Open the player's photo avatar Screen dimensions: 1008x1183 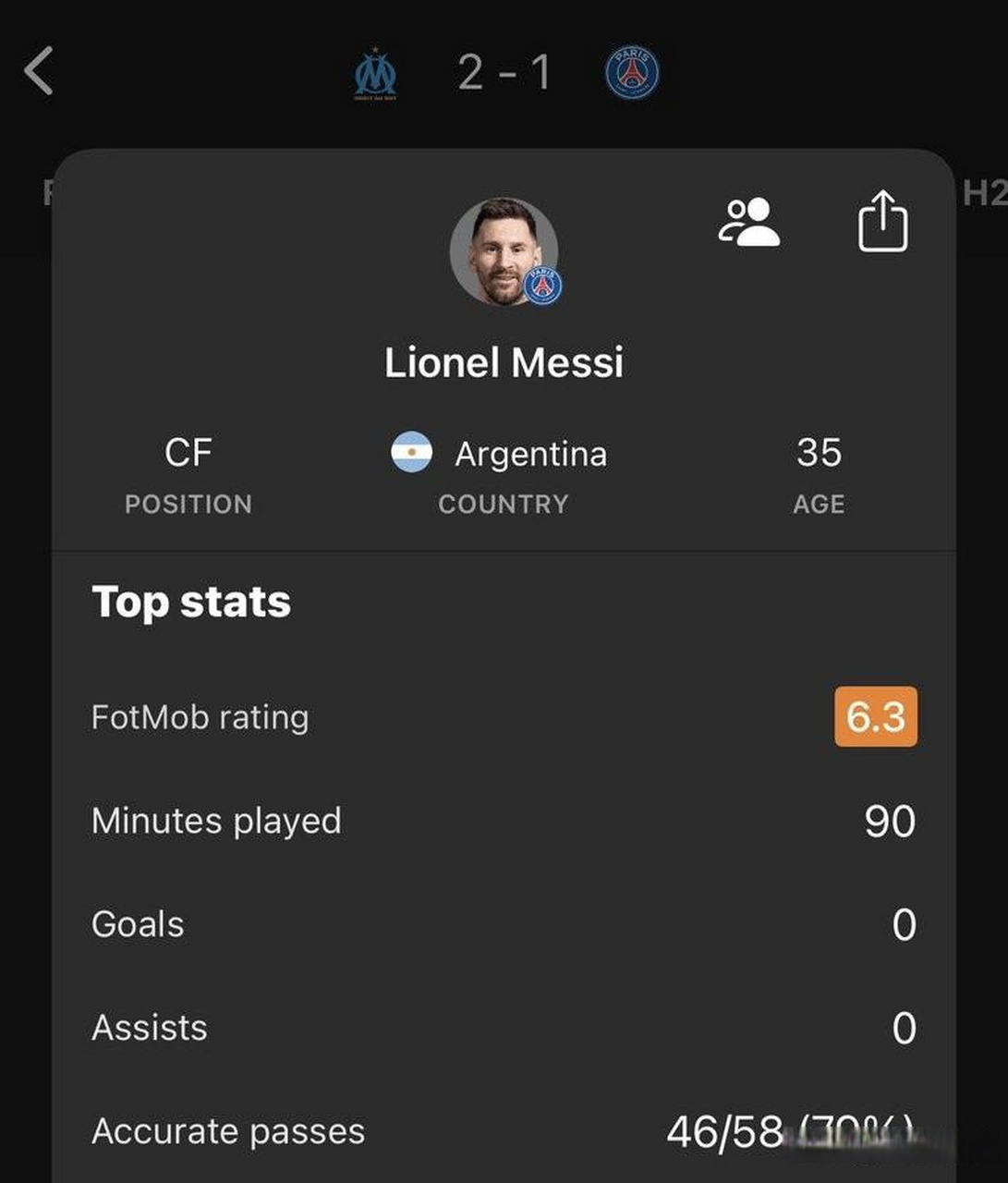(504, 251)
